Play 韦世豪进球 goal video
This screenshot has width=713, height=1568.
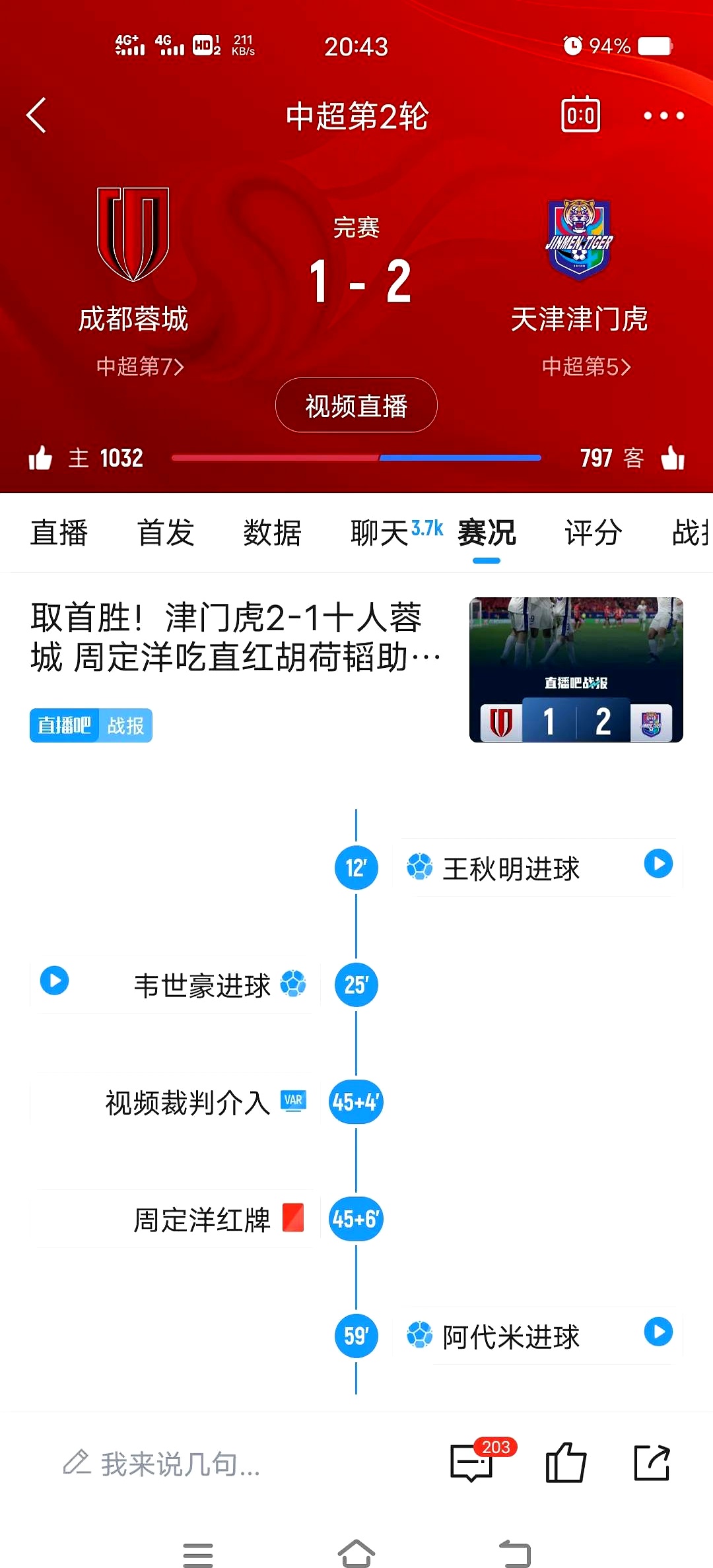click(x=55, y=981)
